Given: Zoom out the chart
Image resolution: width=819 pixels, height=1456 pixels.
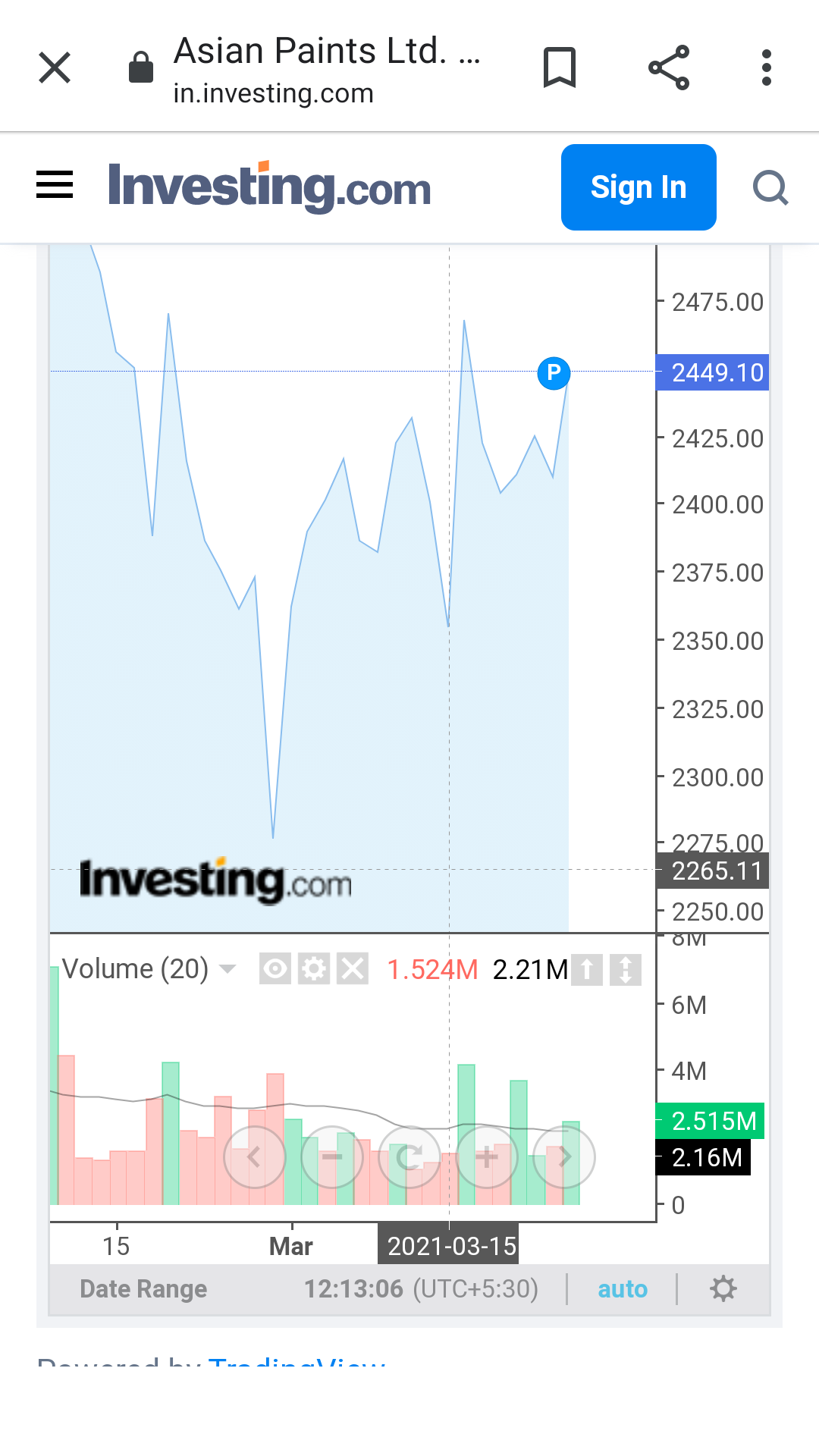Looking at the screenshot, I should tap(332, 1157).
